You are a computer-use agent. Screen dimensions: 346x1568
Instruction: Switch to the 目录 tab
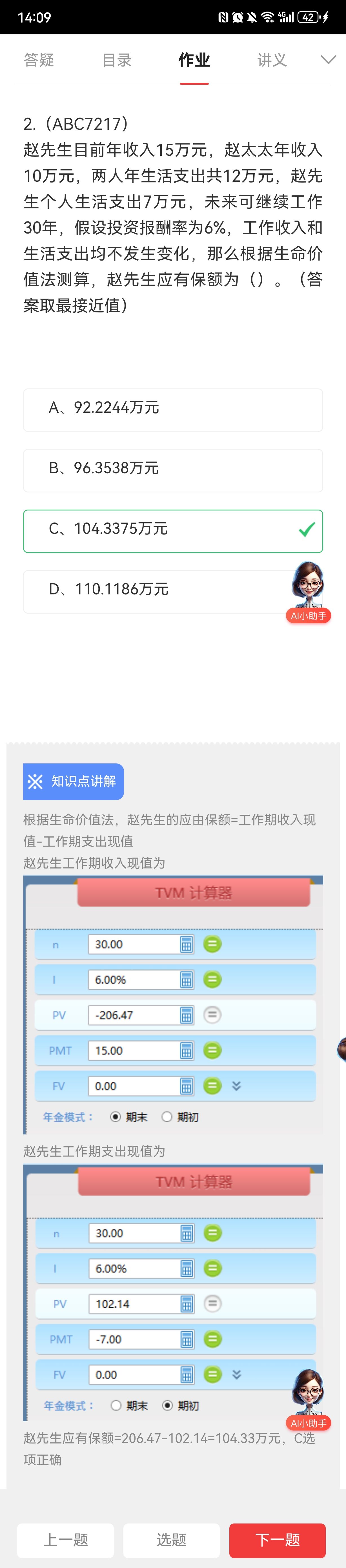pyautogui.click(x=117, y=60)
